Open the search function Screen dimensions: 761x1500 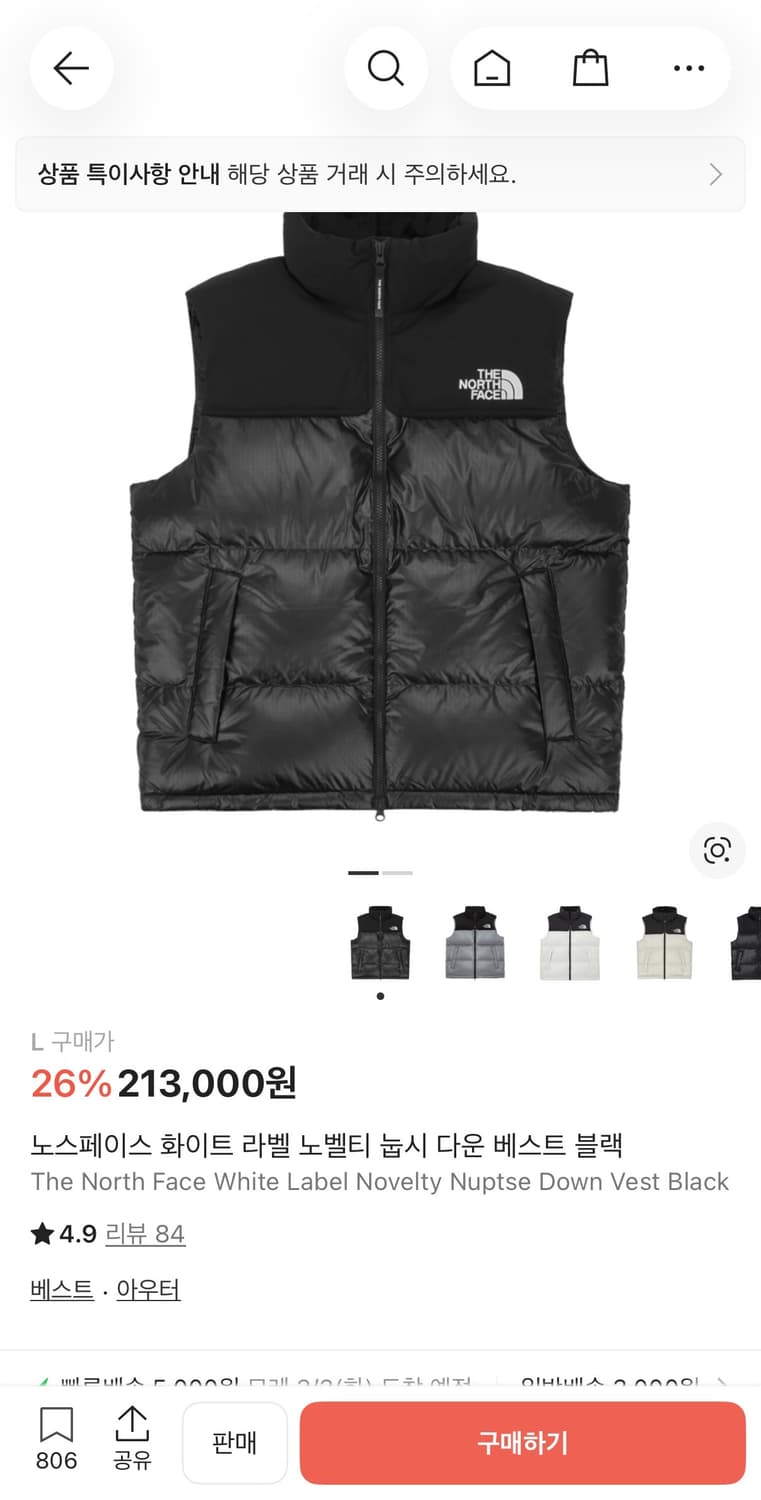pyautogui.click(x=386, y=68)
